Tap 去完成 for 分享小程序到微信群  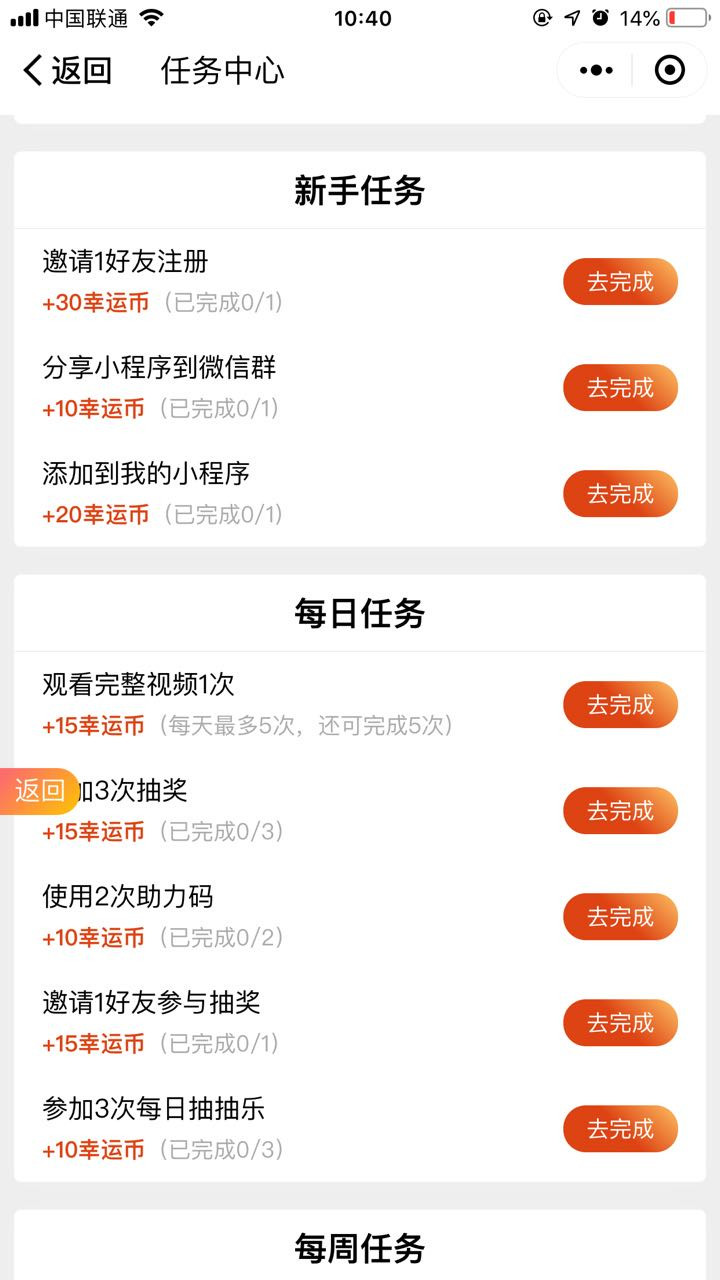620,388
